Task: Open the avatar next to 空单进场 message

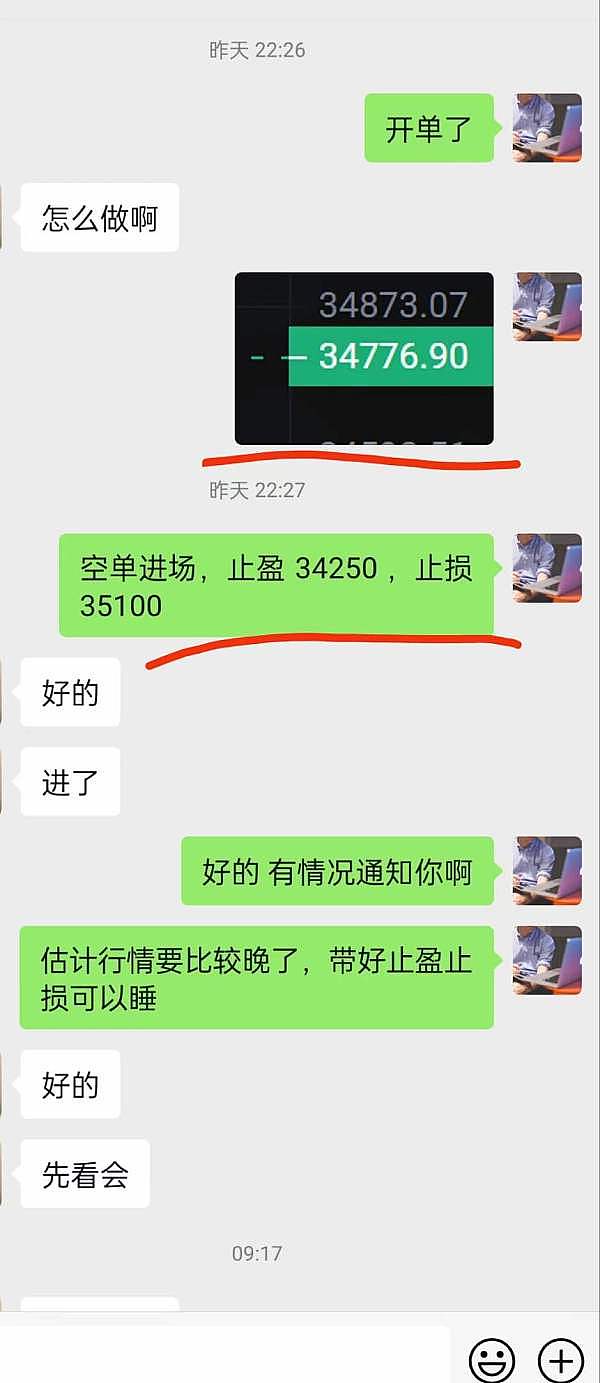Action: (547, 568)
